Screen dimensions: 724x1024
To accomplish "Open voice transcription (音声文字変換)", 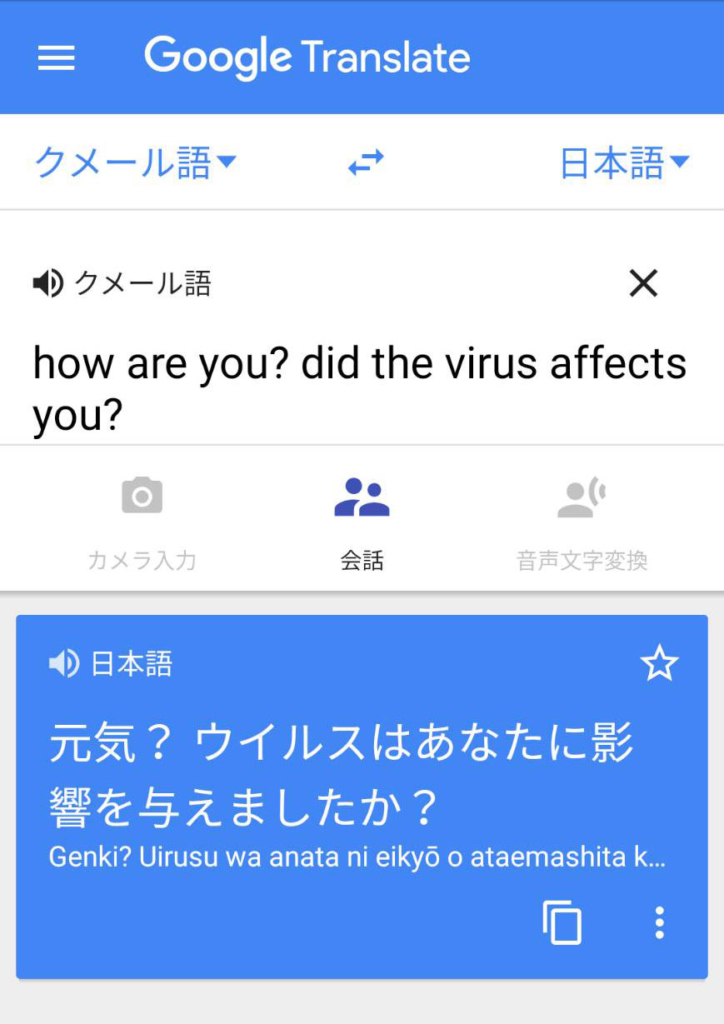I will pos(582,520).
